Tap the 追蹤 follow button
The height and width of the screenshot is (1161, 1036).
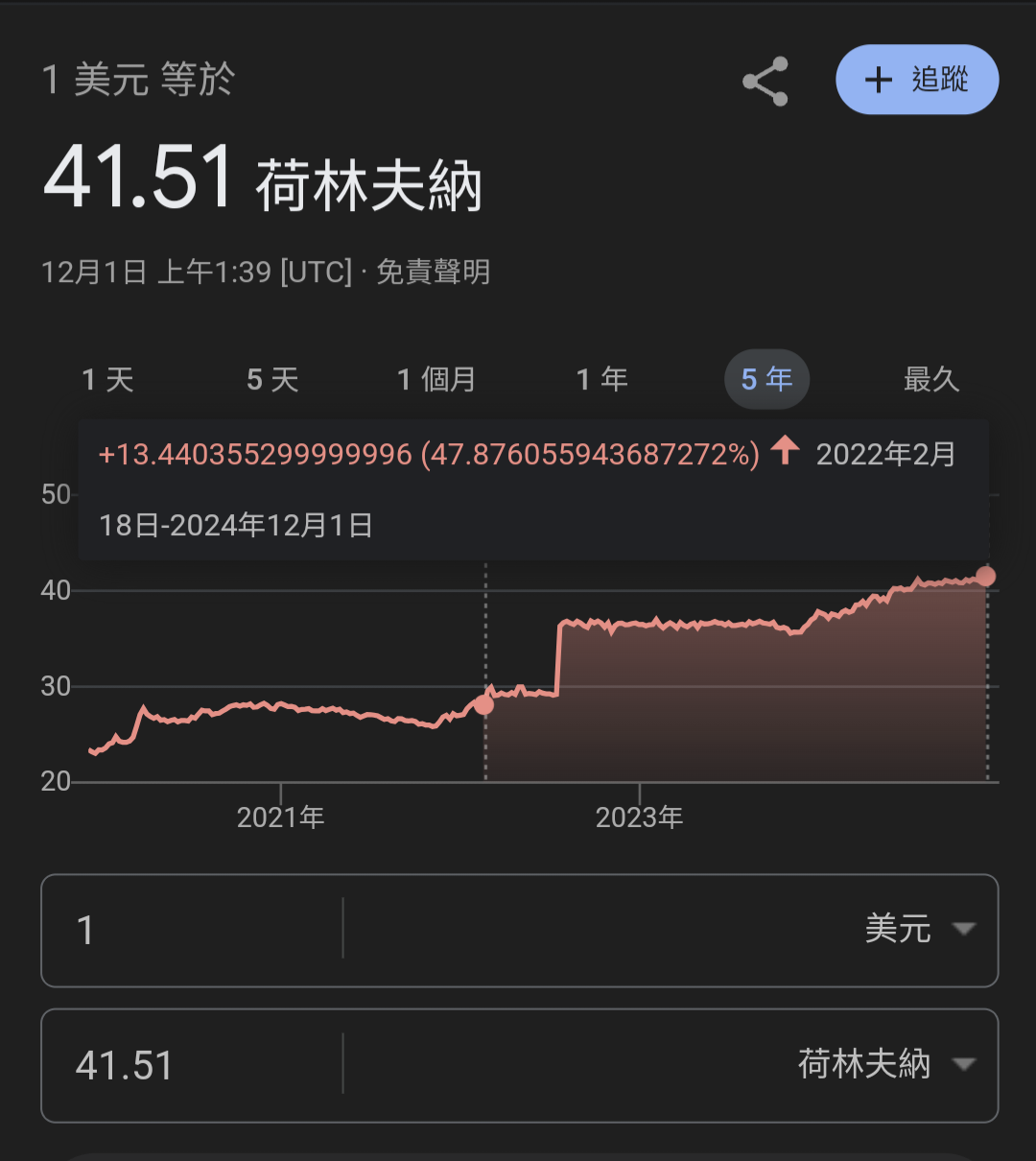tap(917, 80)
